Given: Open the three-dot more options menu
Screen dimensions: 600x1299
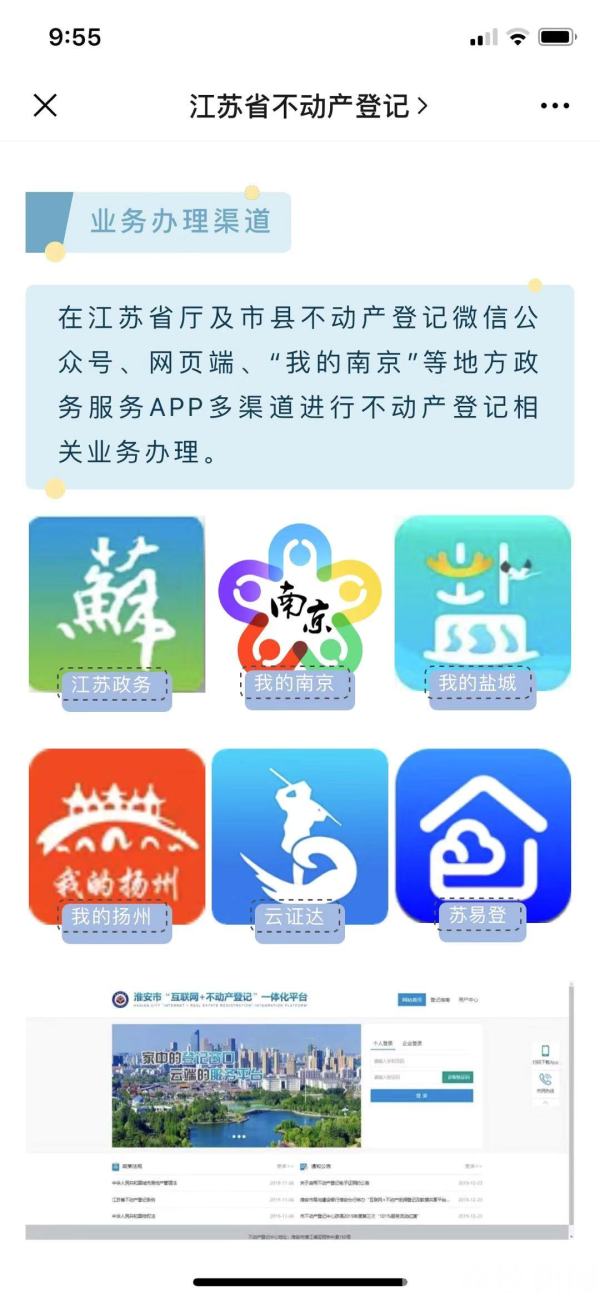Looking at the screenshot, I should pyautogui.click(x=554, y=106).
